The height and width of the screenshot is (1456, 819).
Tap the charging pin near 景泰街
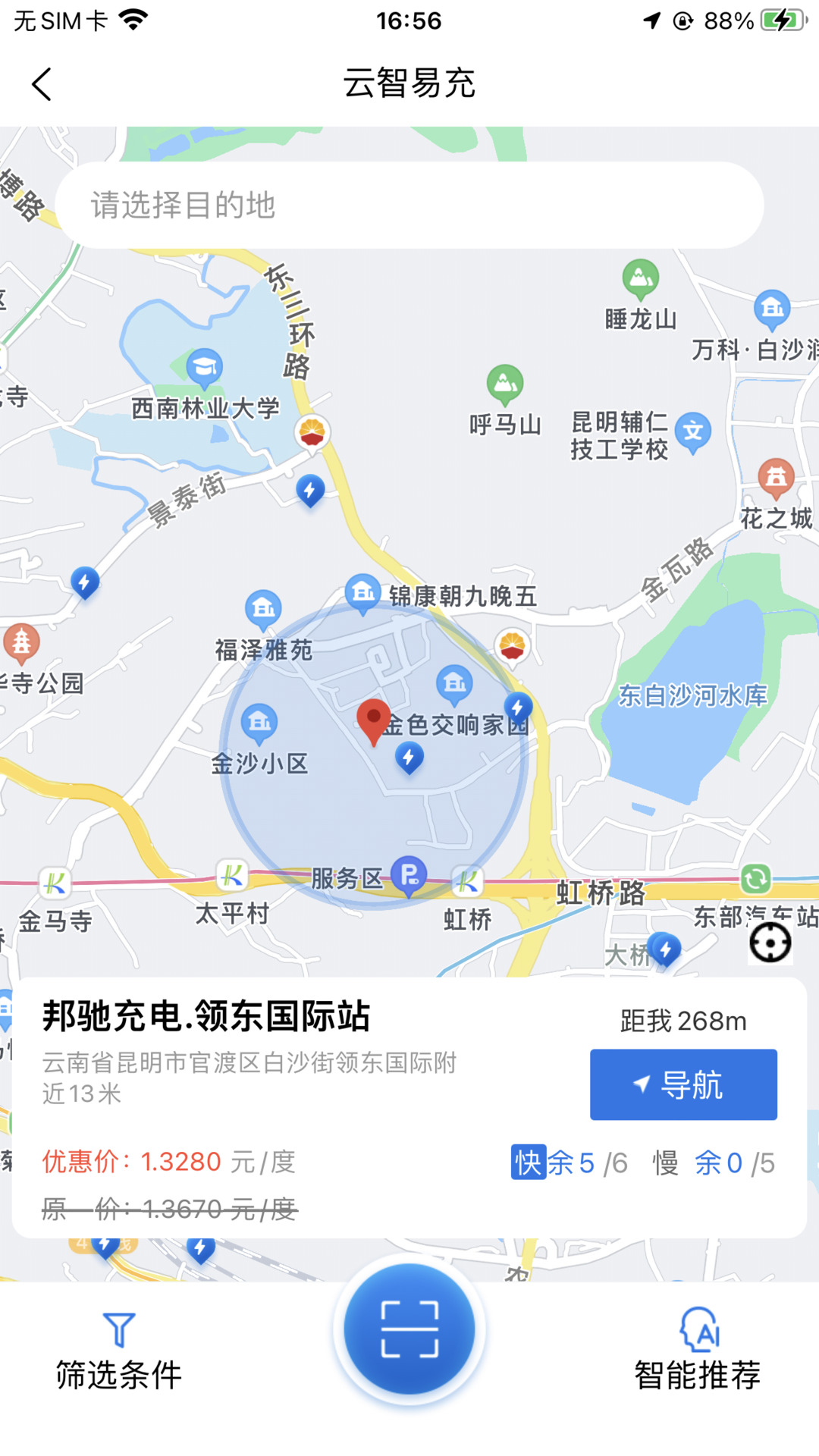[309, 491]
